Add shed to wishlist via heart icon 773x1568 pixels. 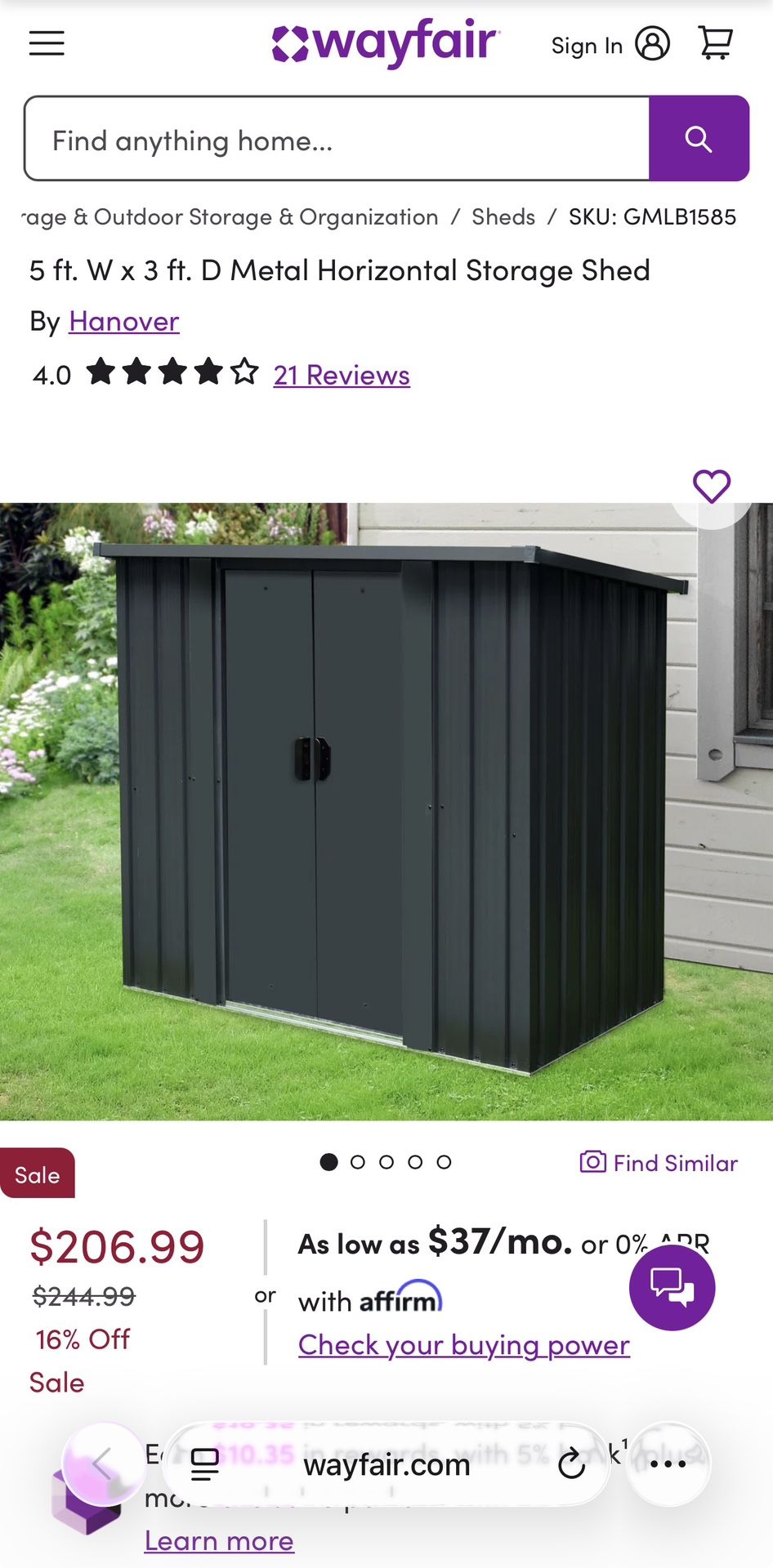(713, 487)
